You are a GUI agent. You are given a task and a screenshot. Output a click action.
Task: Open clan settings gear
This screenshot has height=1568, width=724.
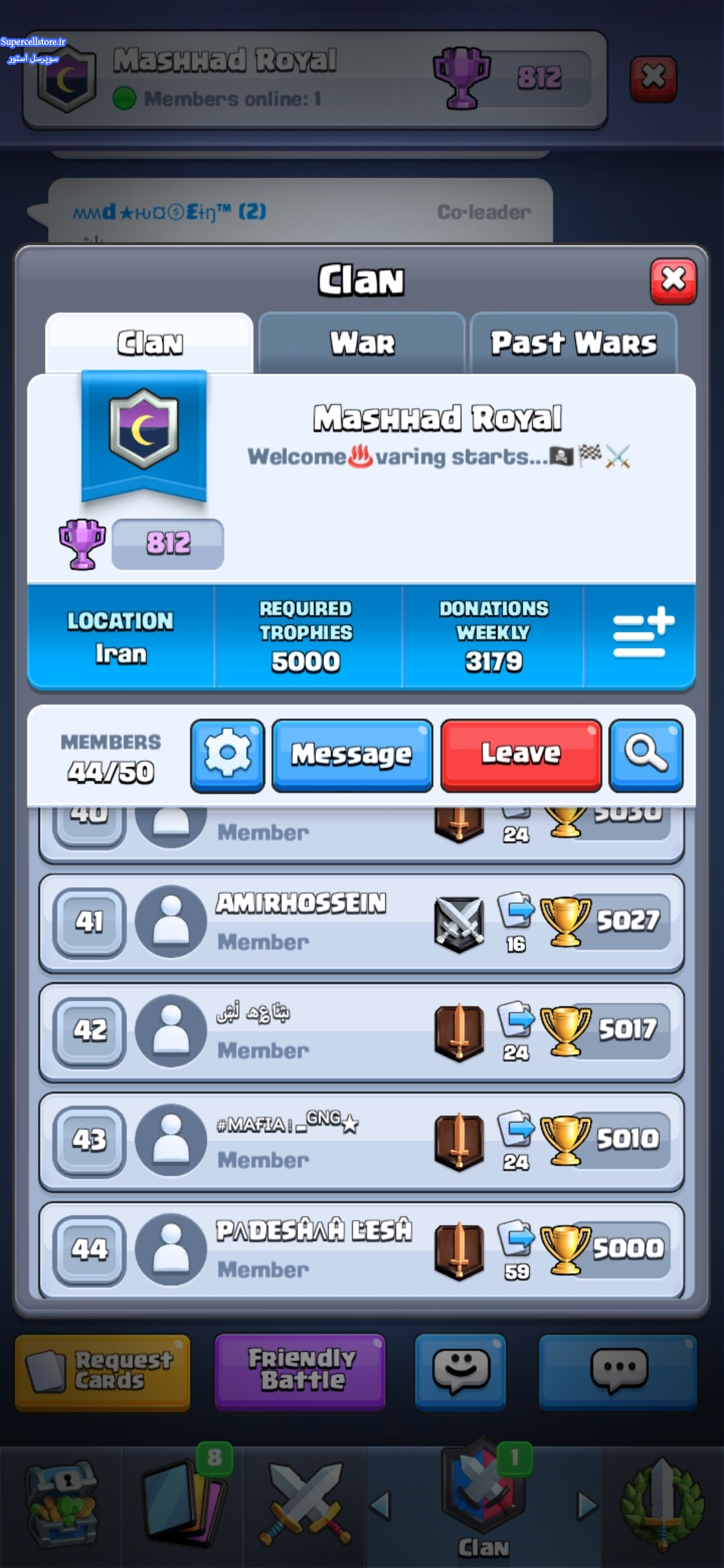(227, 756)
